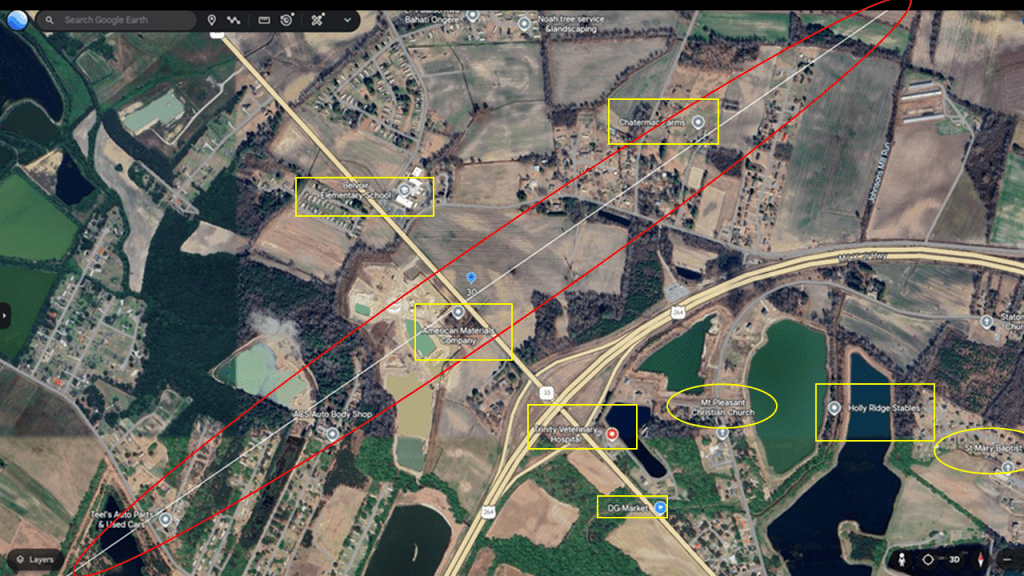Screen dimensions: 1024x576
Task: Switch the map to 3D view
Action: [954, 560]
